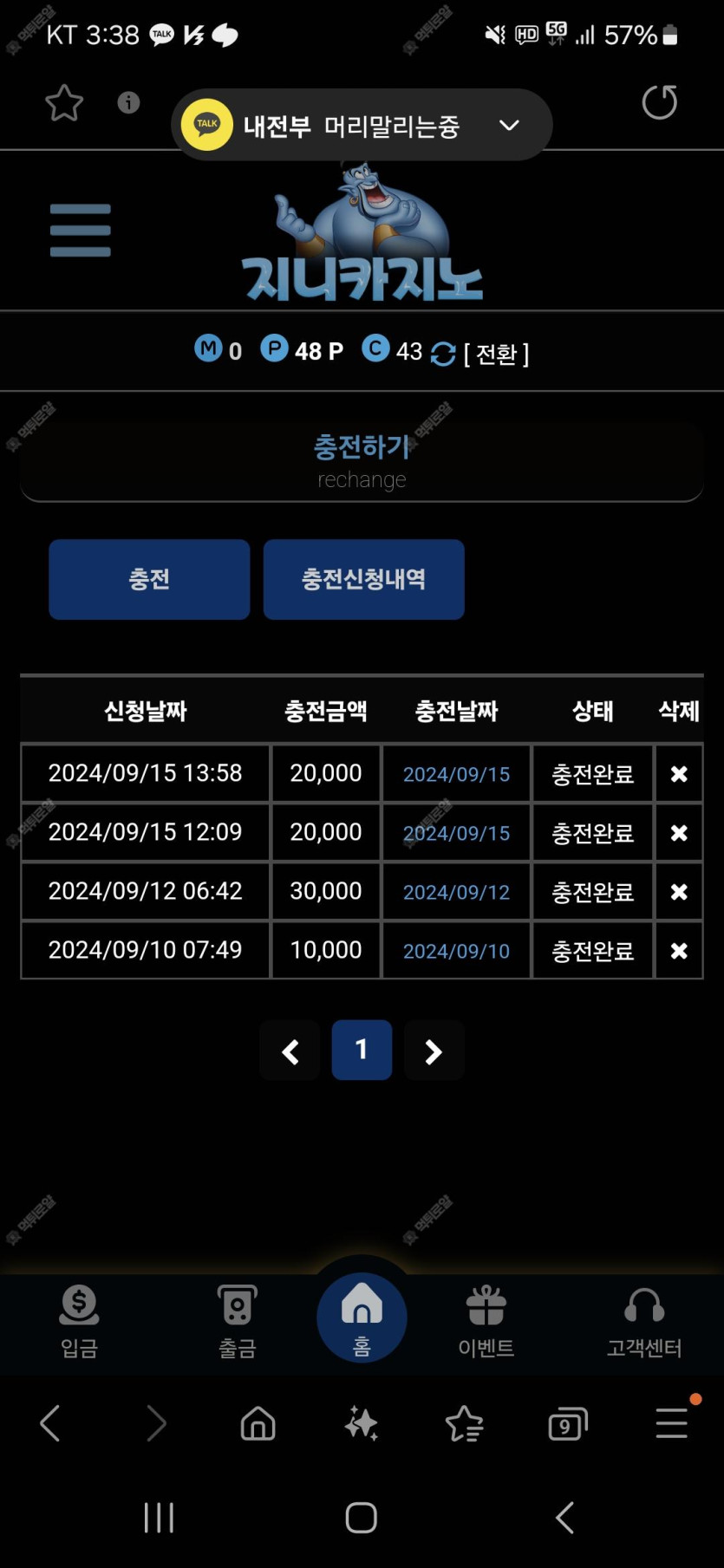
Task: Open the browser tabs switcher showing 9
Action: [x=567, y=1424]
